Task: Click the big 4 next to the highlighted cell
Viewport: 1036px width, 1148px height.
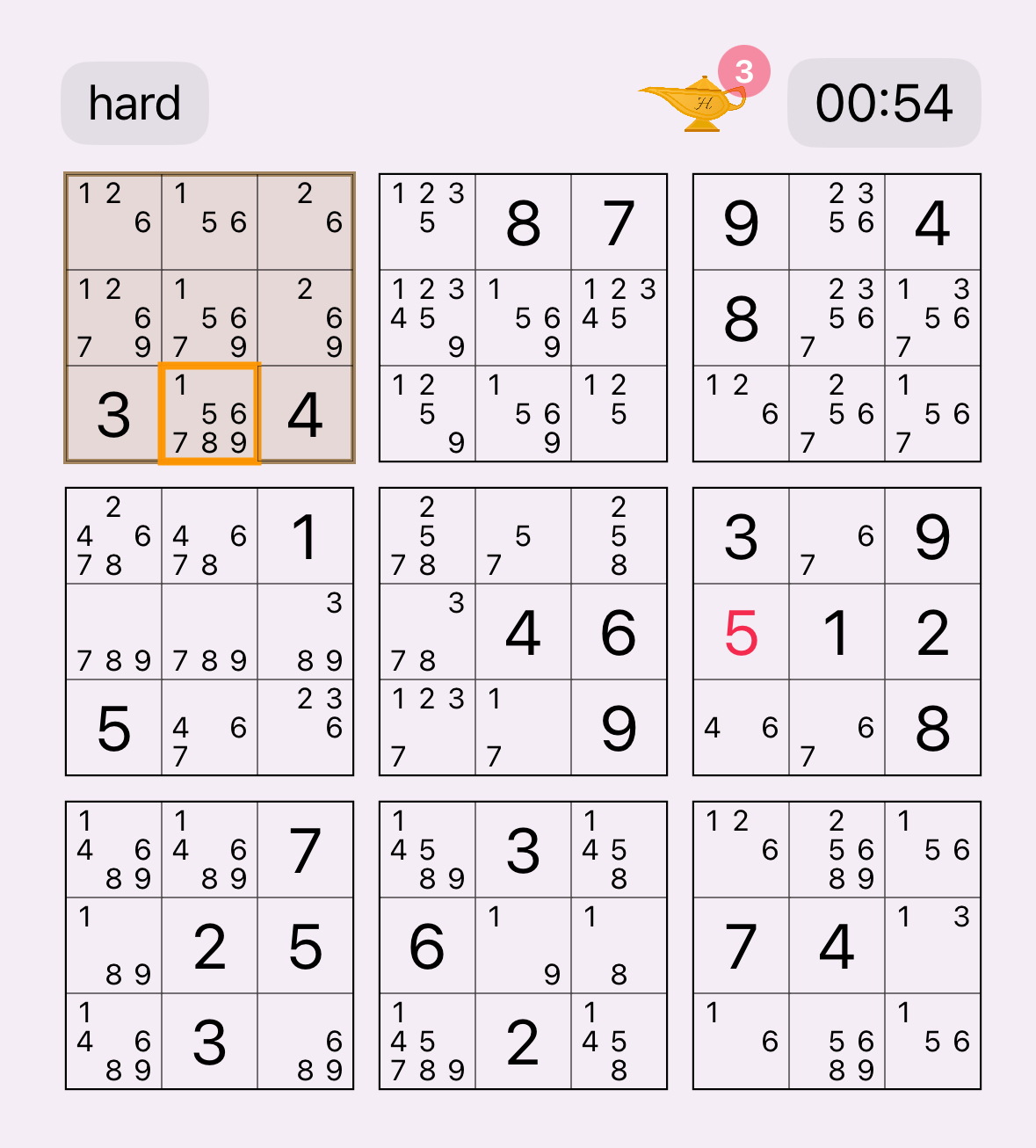Action: [x=305, y=413]
